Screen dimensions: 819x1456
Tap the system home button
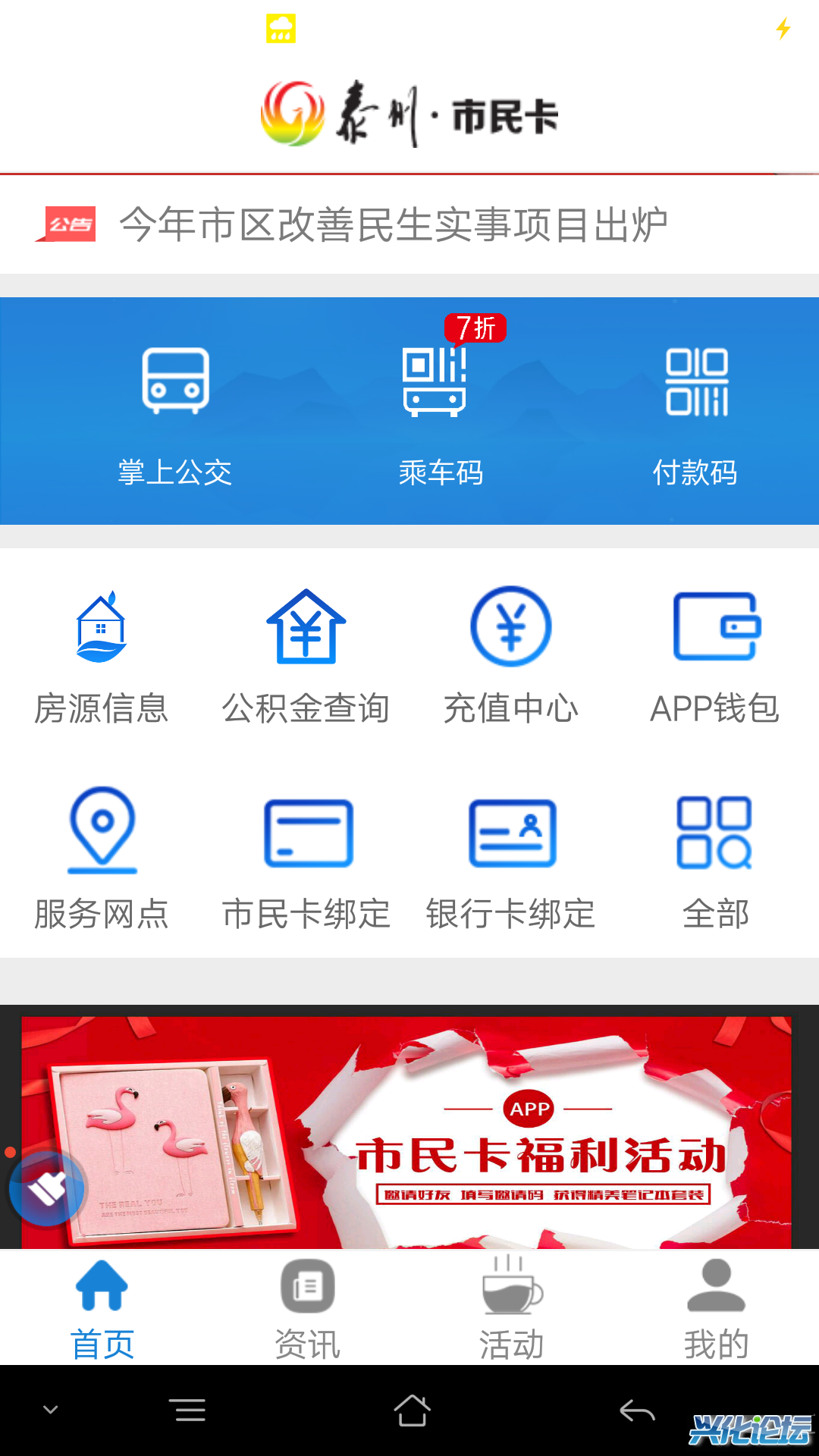tap(412, 1411)
